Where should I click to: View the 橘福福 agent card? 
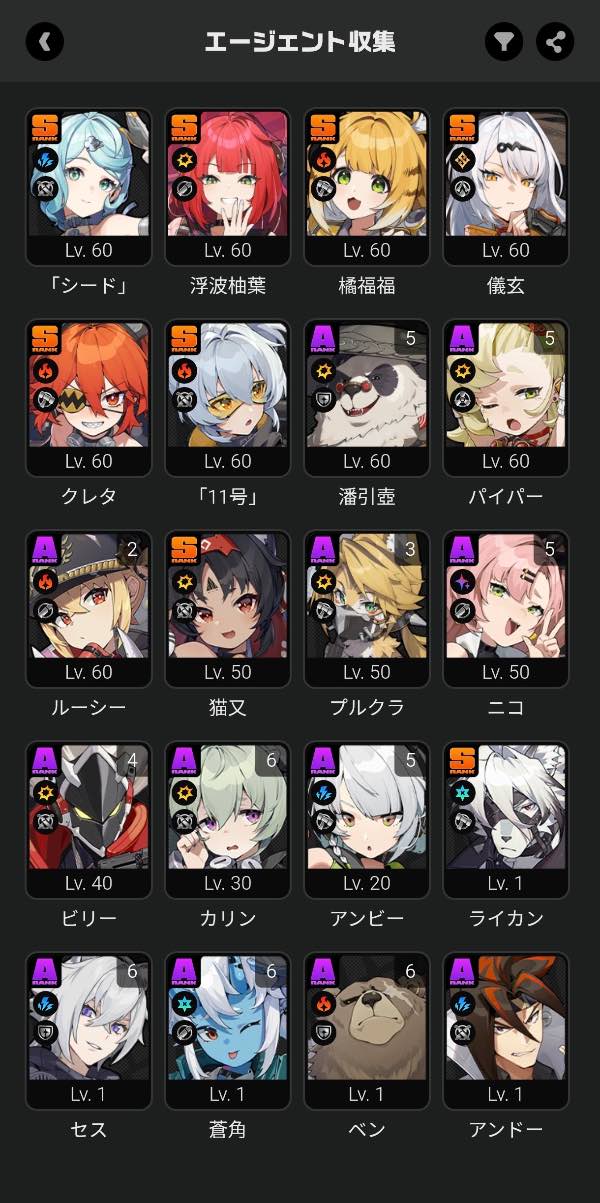coord(366,187)
